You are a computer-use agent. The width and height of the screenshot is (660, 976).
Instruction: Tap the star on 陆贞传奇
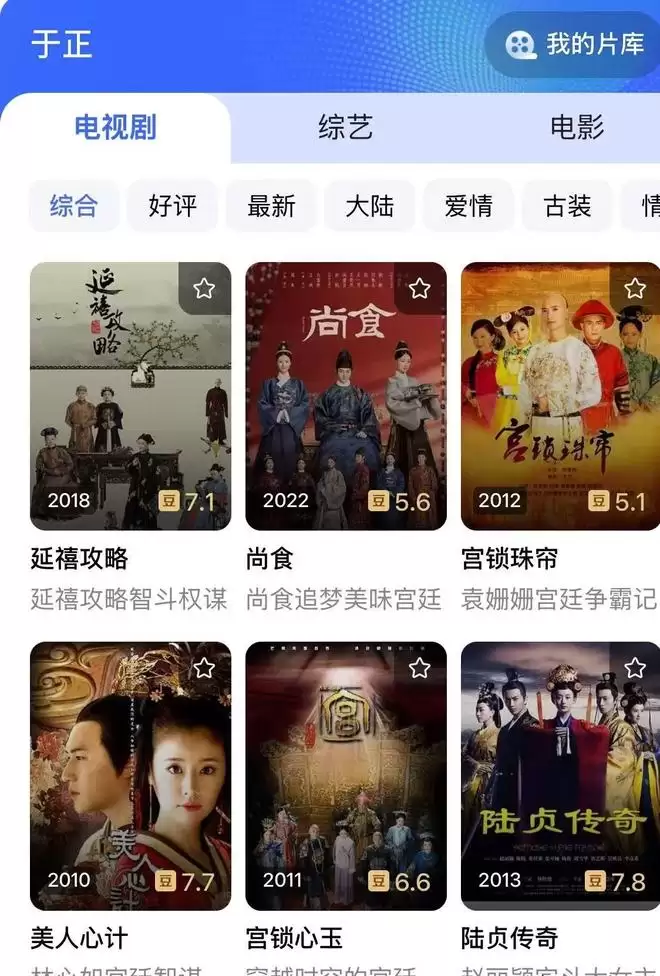tap(635, 668)
